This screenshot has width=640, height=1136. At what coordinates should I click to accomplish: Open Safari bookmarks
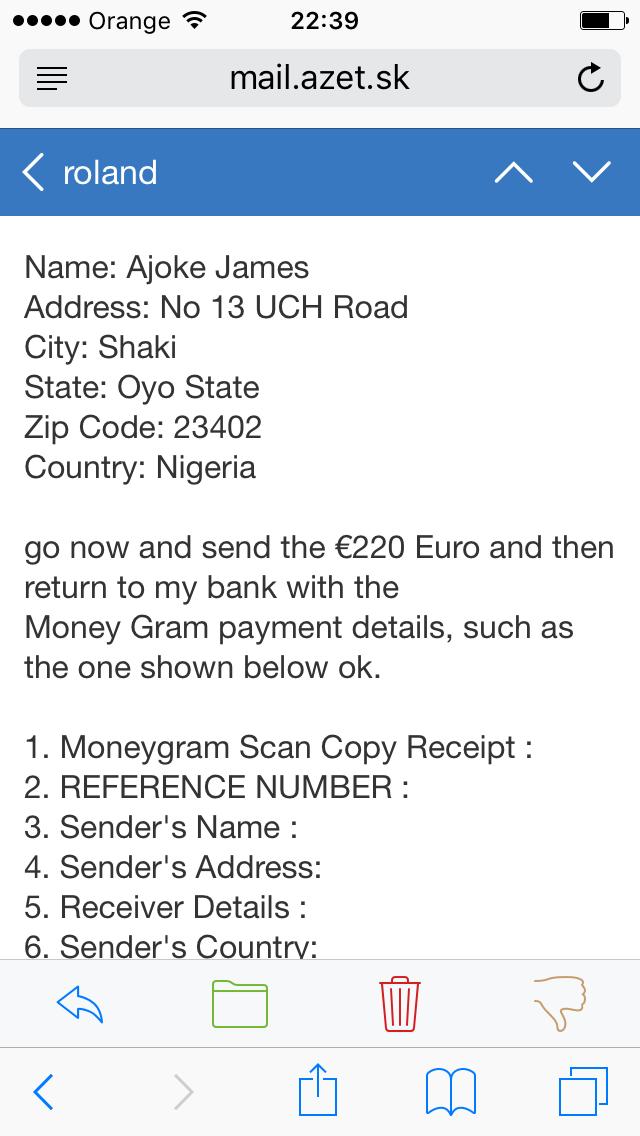[450, 1092]
